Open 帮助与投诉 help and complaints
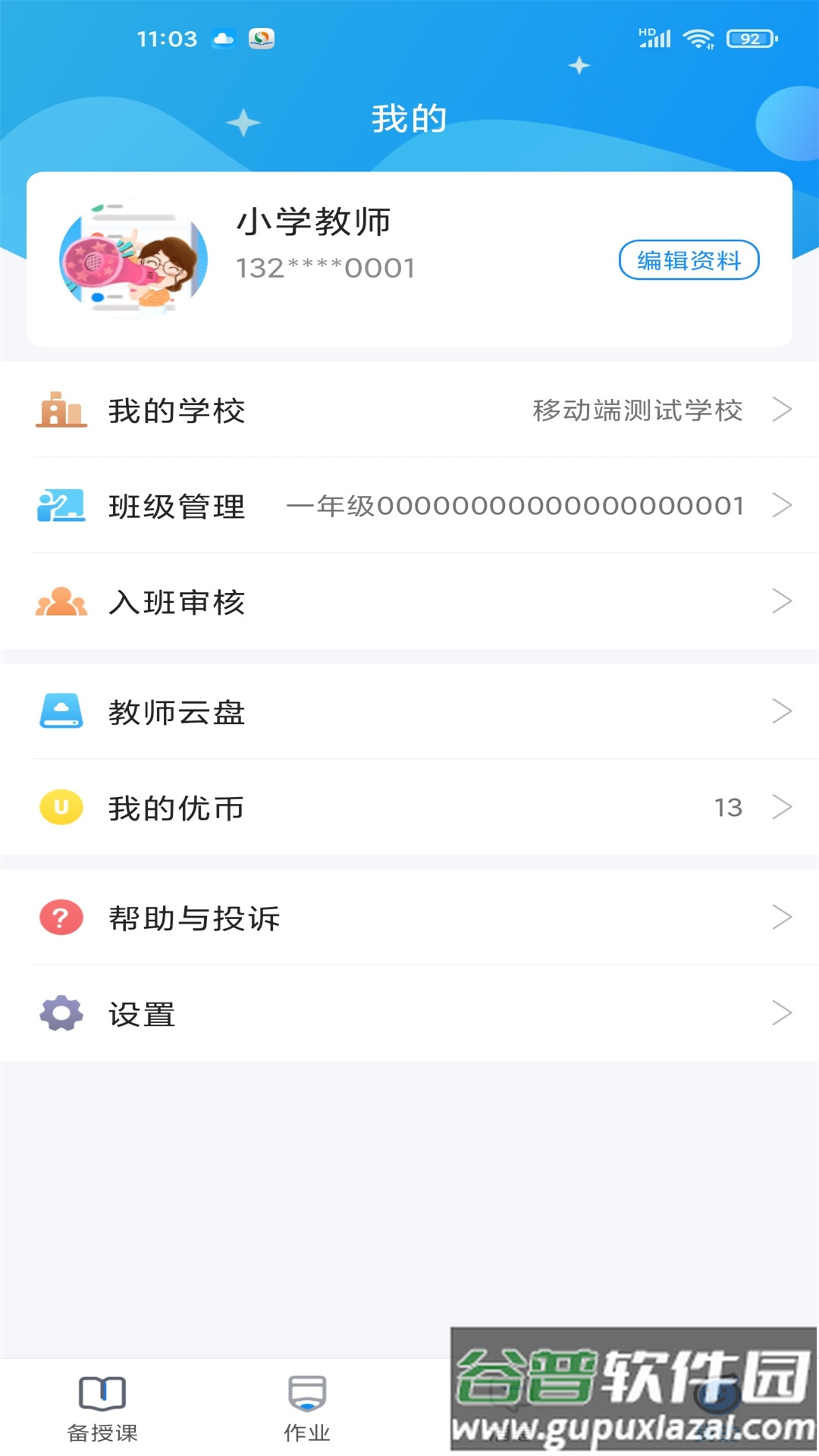 193,918
